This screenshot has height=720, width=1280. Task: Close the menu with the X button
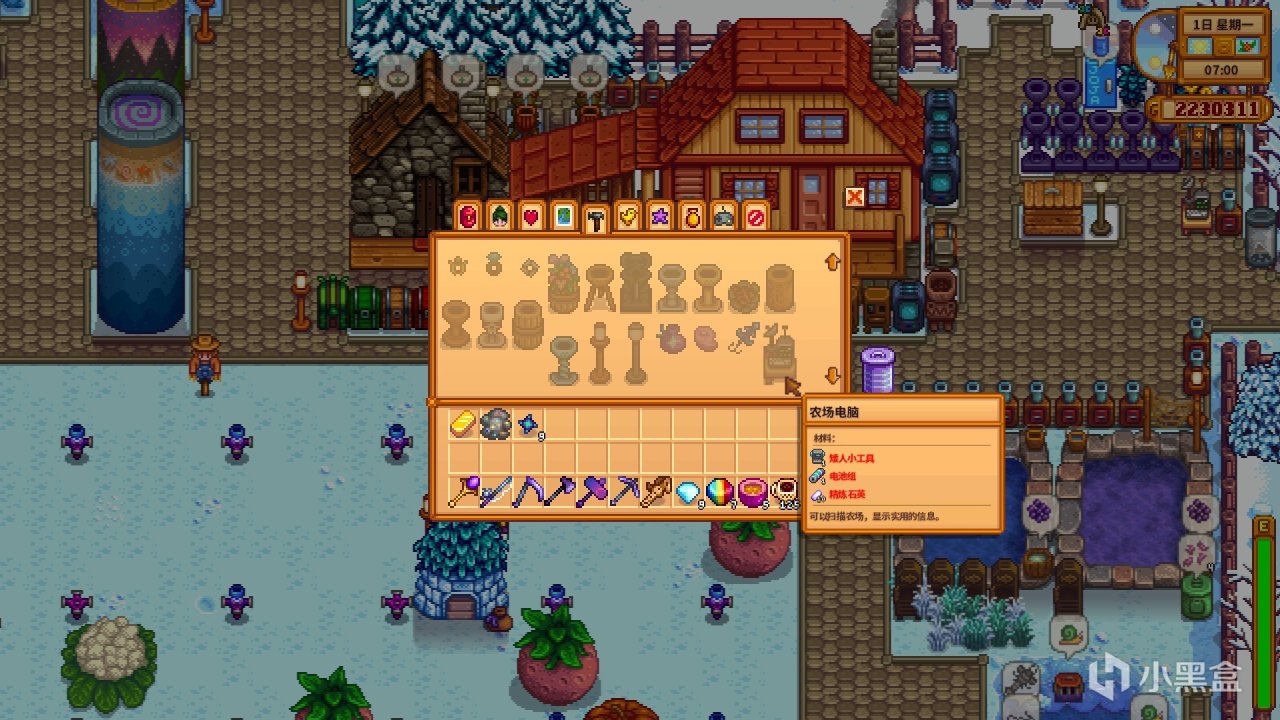(x=855, y=197)
